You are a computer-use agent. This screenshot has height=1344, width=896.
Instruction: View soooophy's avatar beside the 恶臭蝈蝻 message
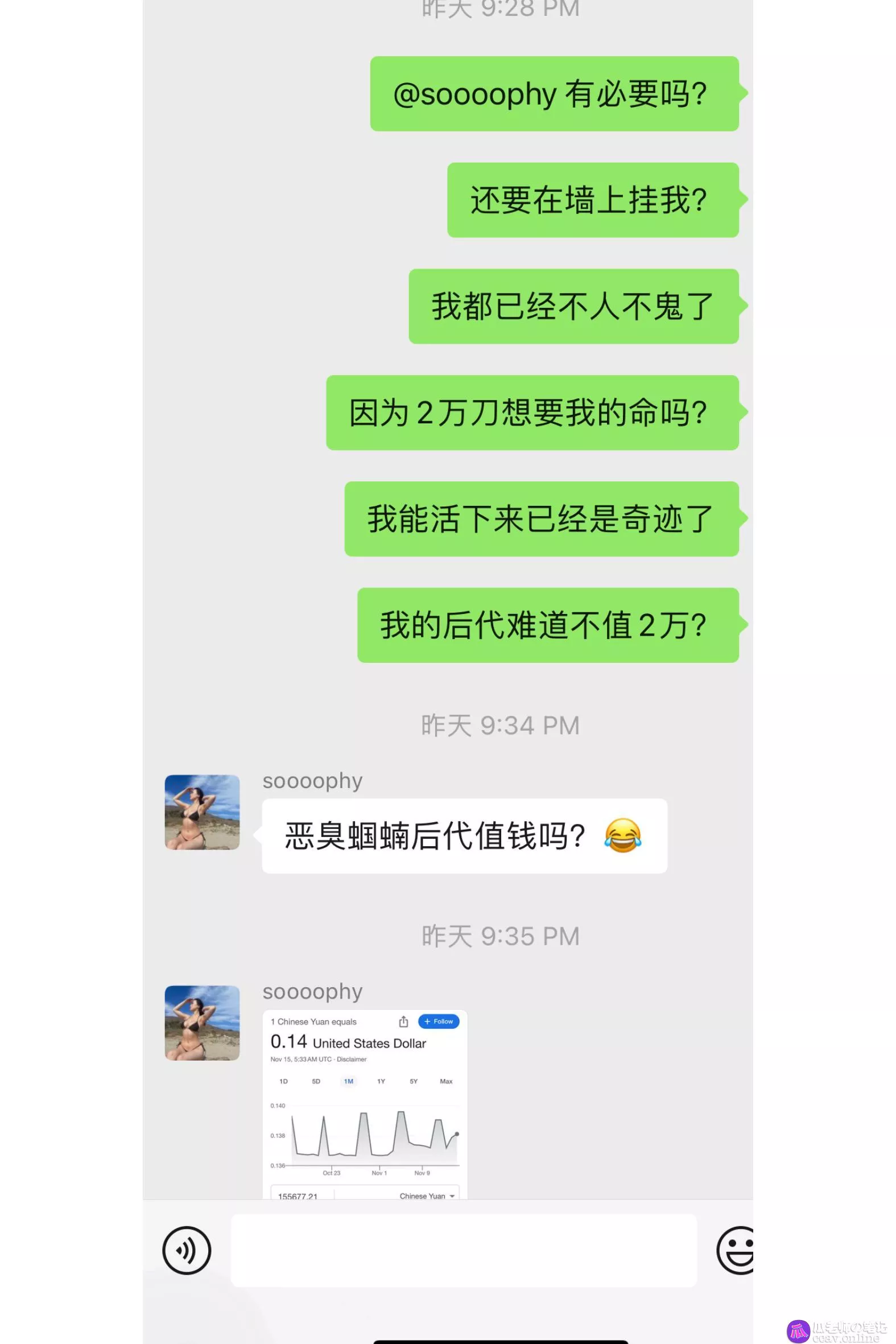(x=202, y=812)
